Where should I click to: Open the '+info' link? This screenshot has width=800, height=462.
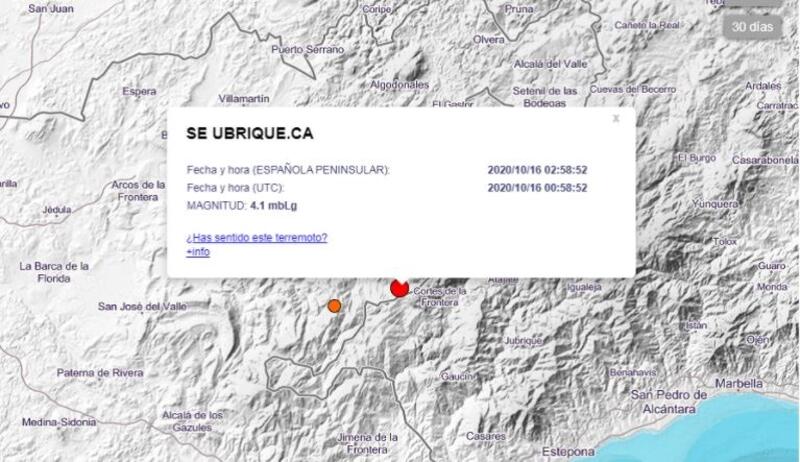(x=197, y=252)
